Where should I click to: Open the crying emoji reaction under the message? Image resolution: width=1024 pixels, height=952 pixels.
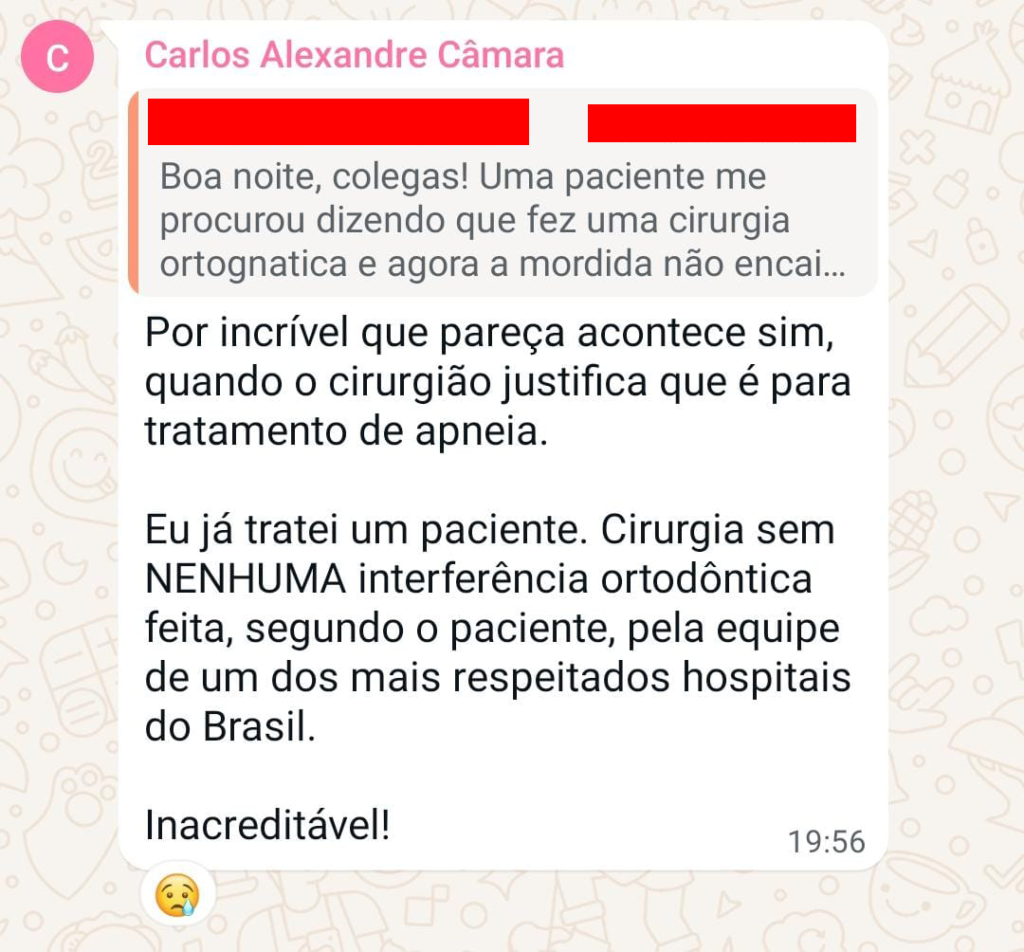(x=177, y=893)
